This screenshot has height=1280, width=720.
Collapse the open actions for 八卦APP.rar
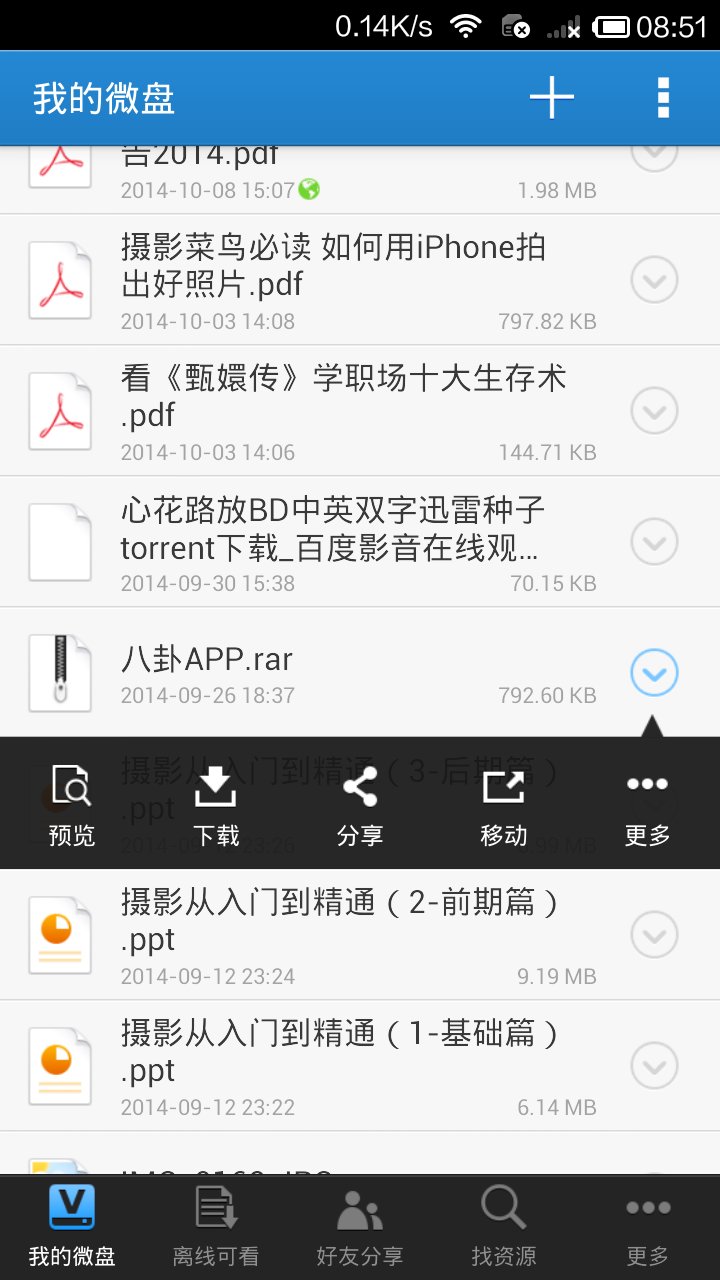tap(654, 673)
